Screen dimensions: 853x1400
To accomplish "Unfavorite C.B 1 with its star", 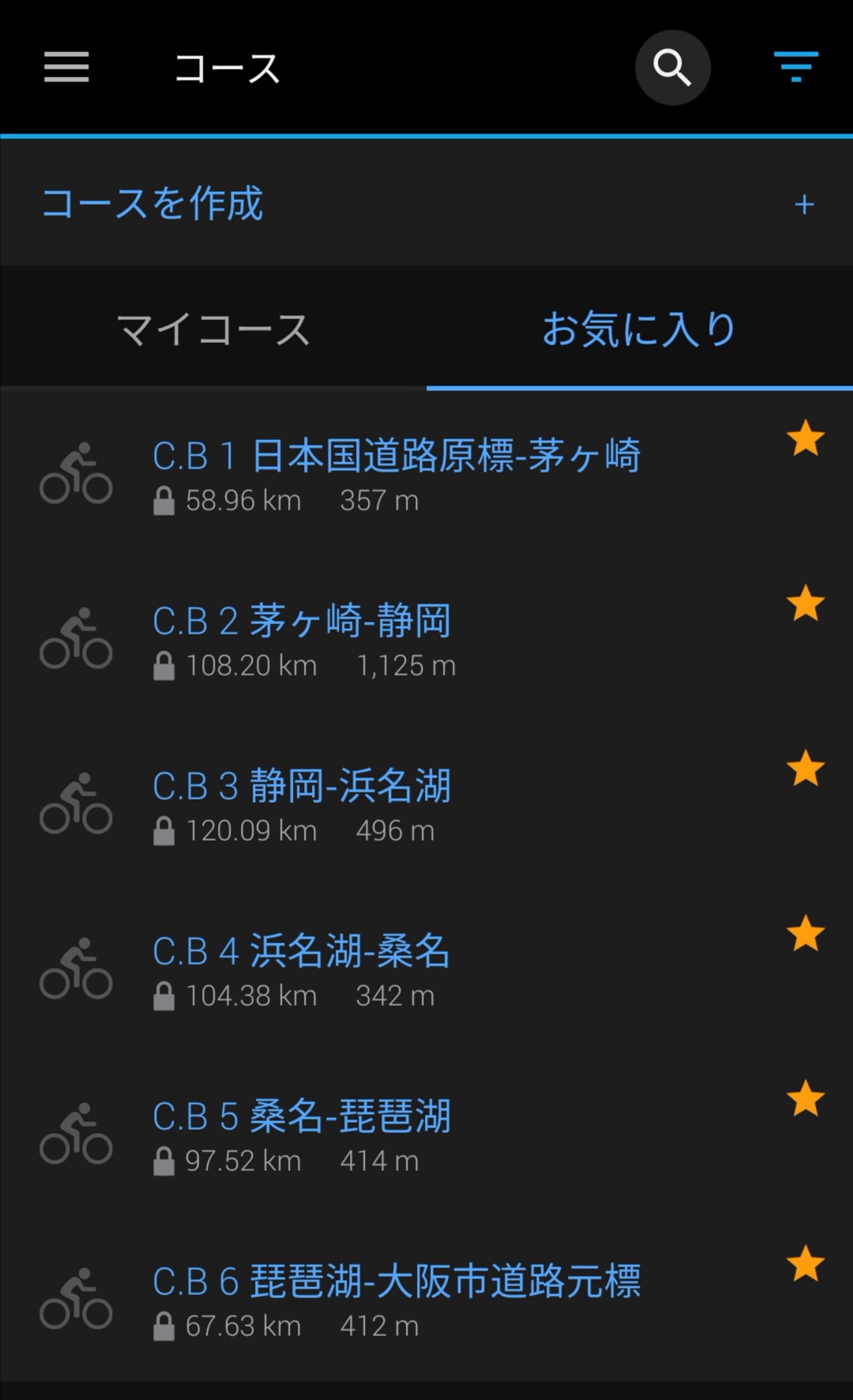I will click(x=806, y=438).
